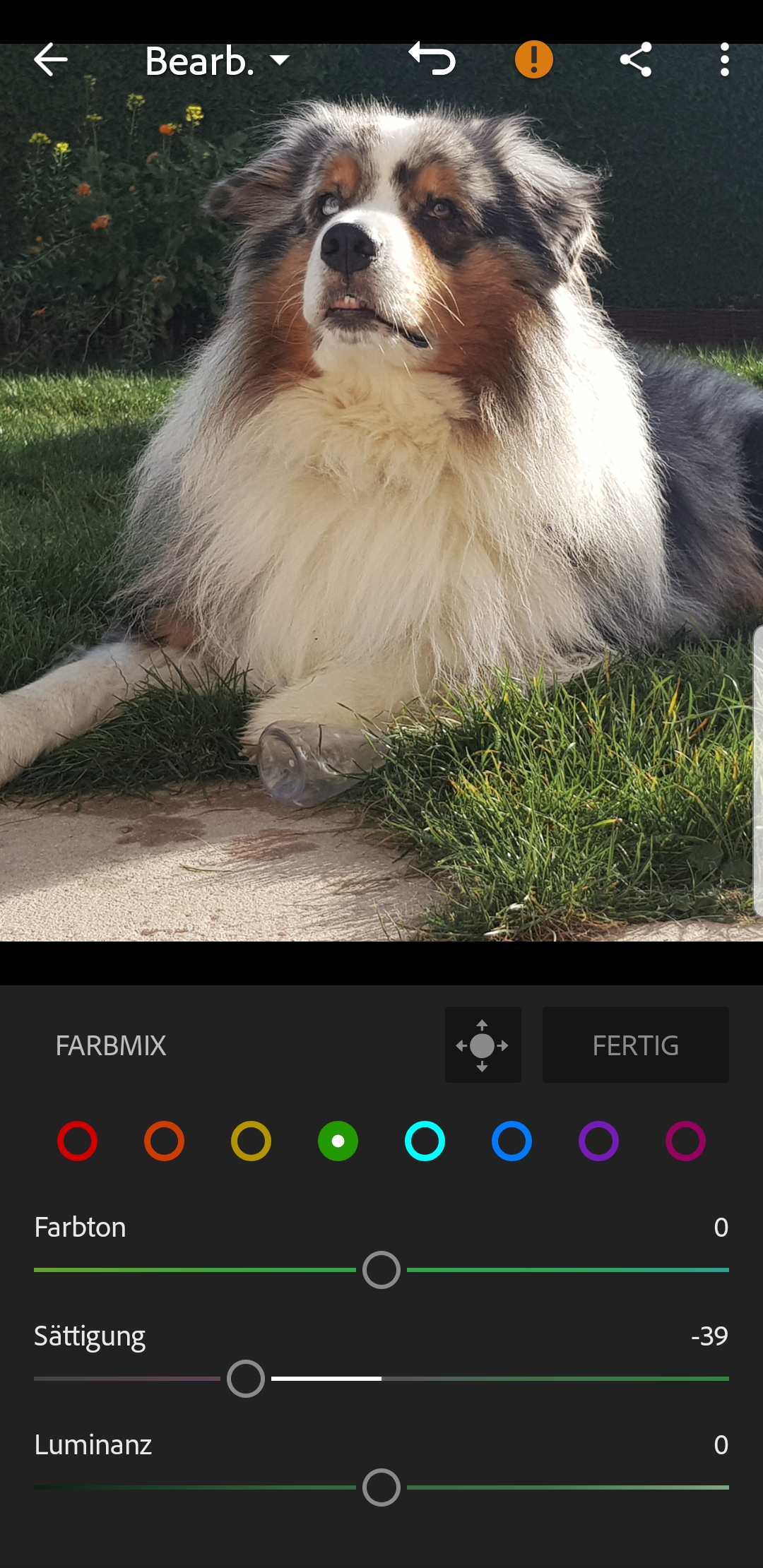
Task: Tap the Sättigung slider handle
Action: 246,1379
